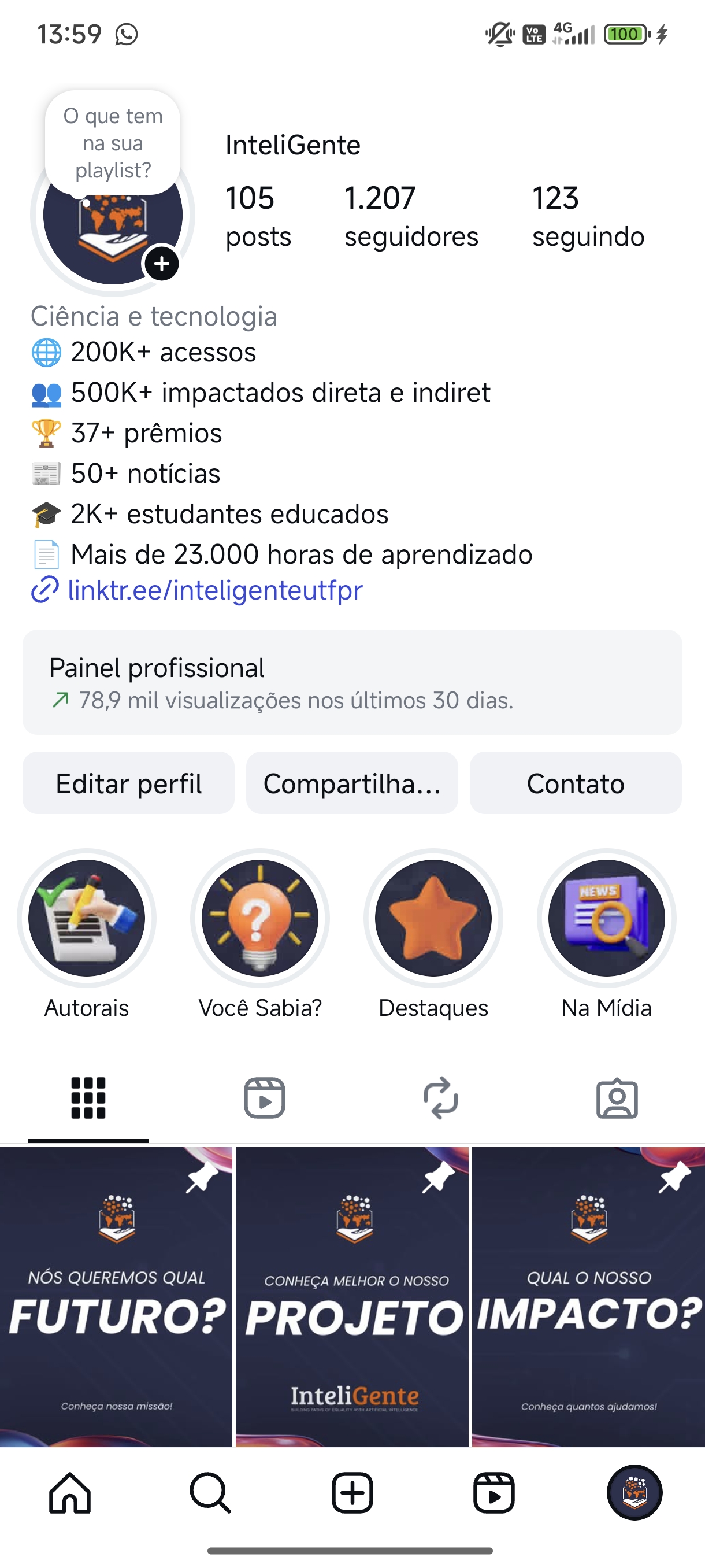Switch to the reposts tab
The image size is (705, 1568).
coord(440,1098)
